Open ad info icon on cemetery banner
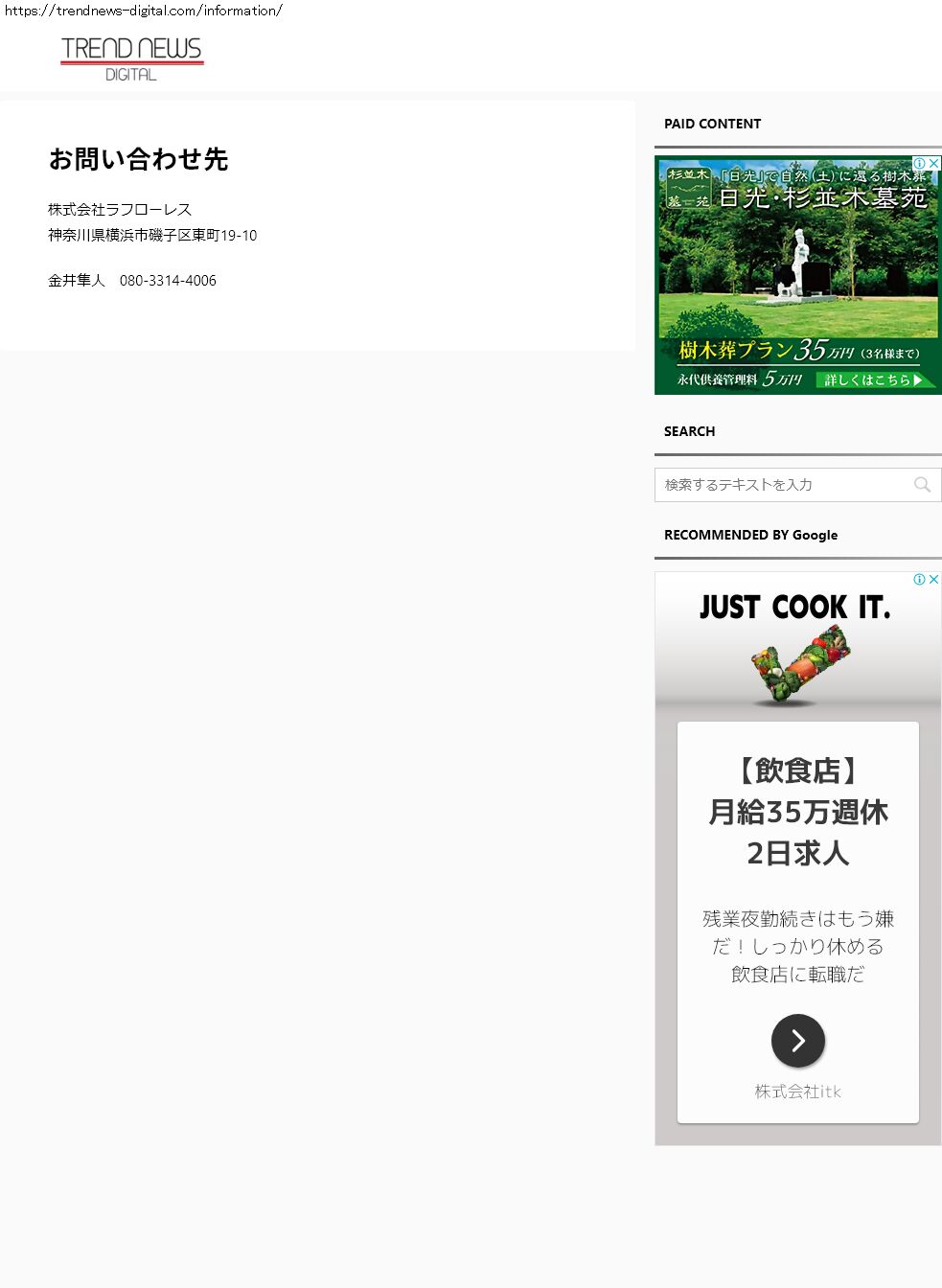The width and height of the screenshot is (942, 1288). [920, 164]
